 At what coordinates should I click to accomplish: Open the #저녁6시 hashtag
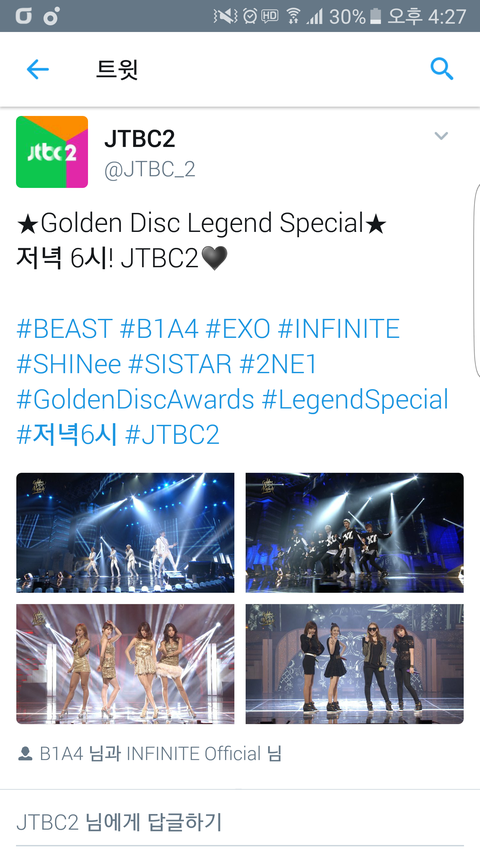coord(66,435)
